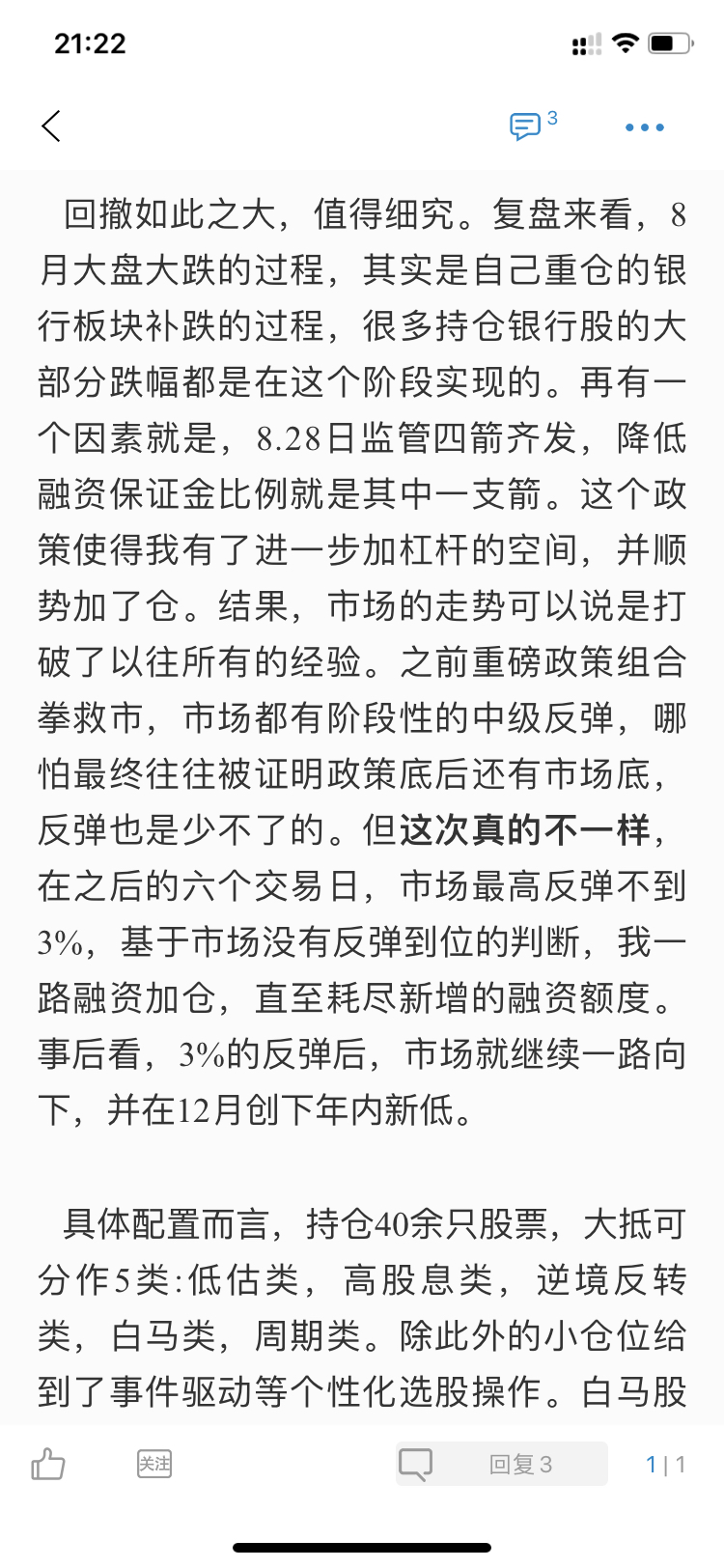724x1568 pixels.
Task: Tap the 关注 follow icon
Action: click(x=154, y=1464)
